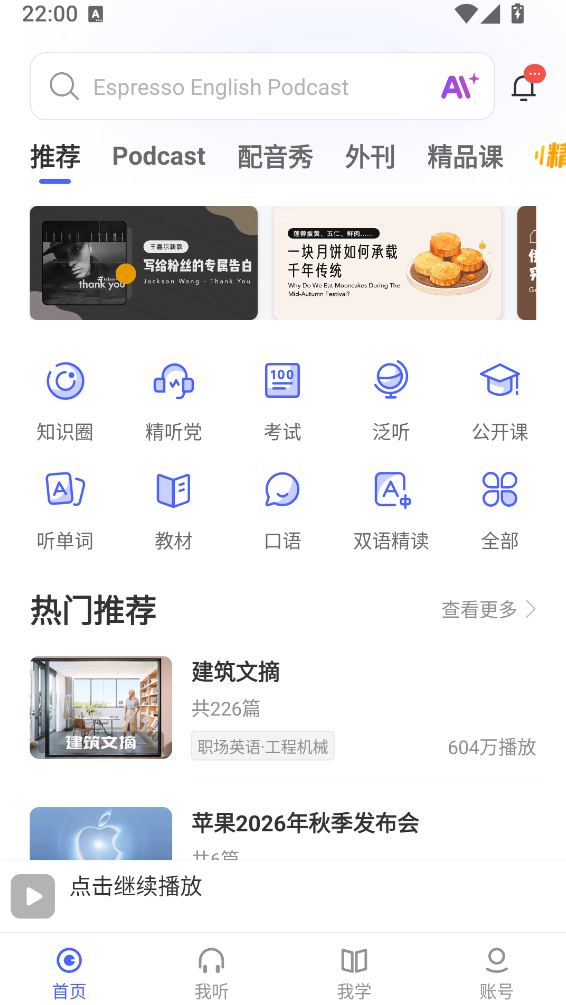
Task: Switch to the Podcast top tab
Action: 158,156
